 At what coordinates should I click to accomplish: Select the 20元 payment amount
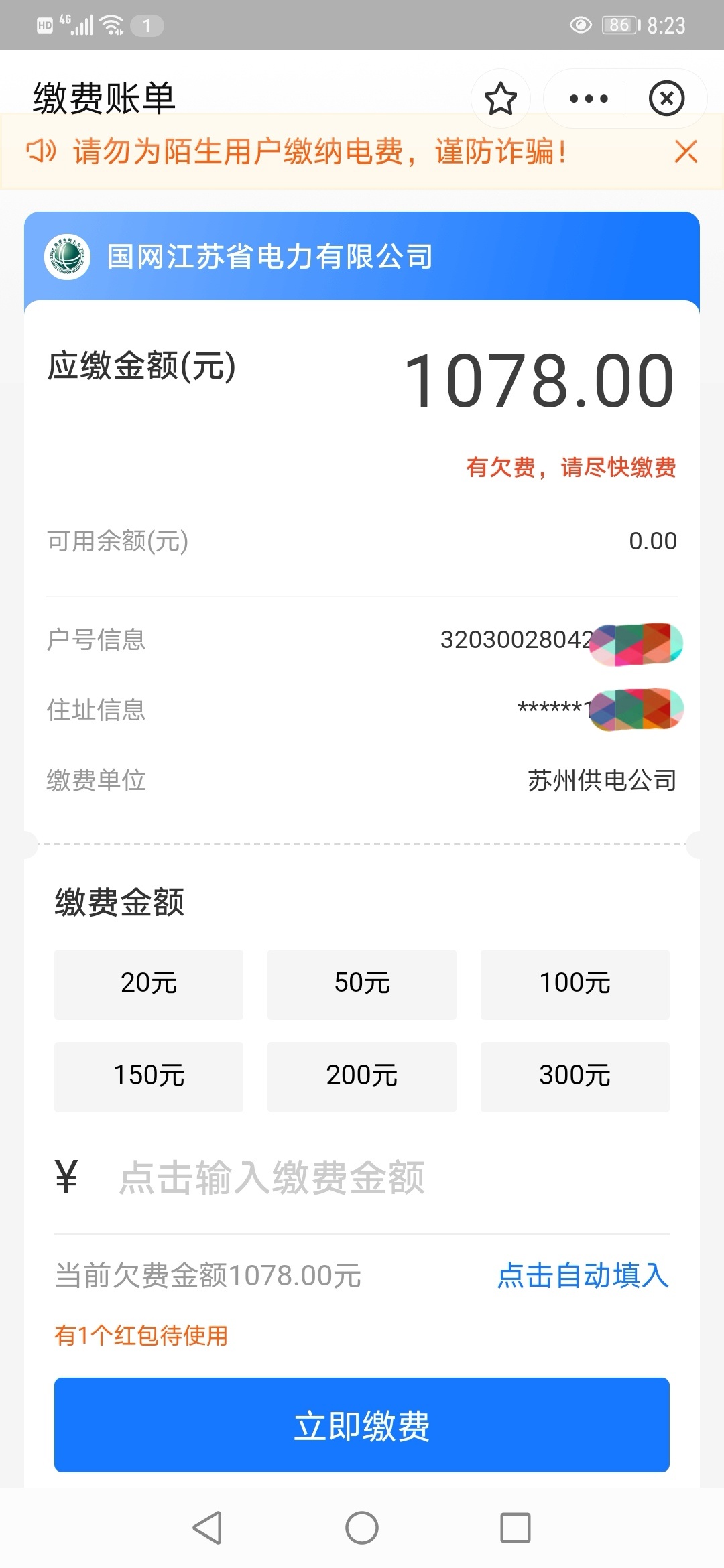pyautogui.click(x=148, y=984)
